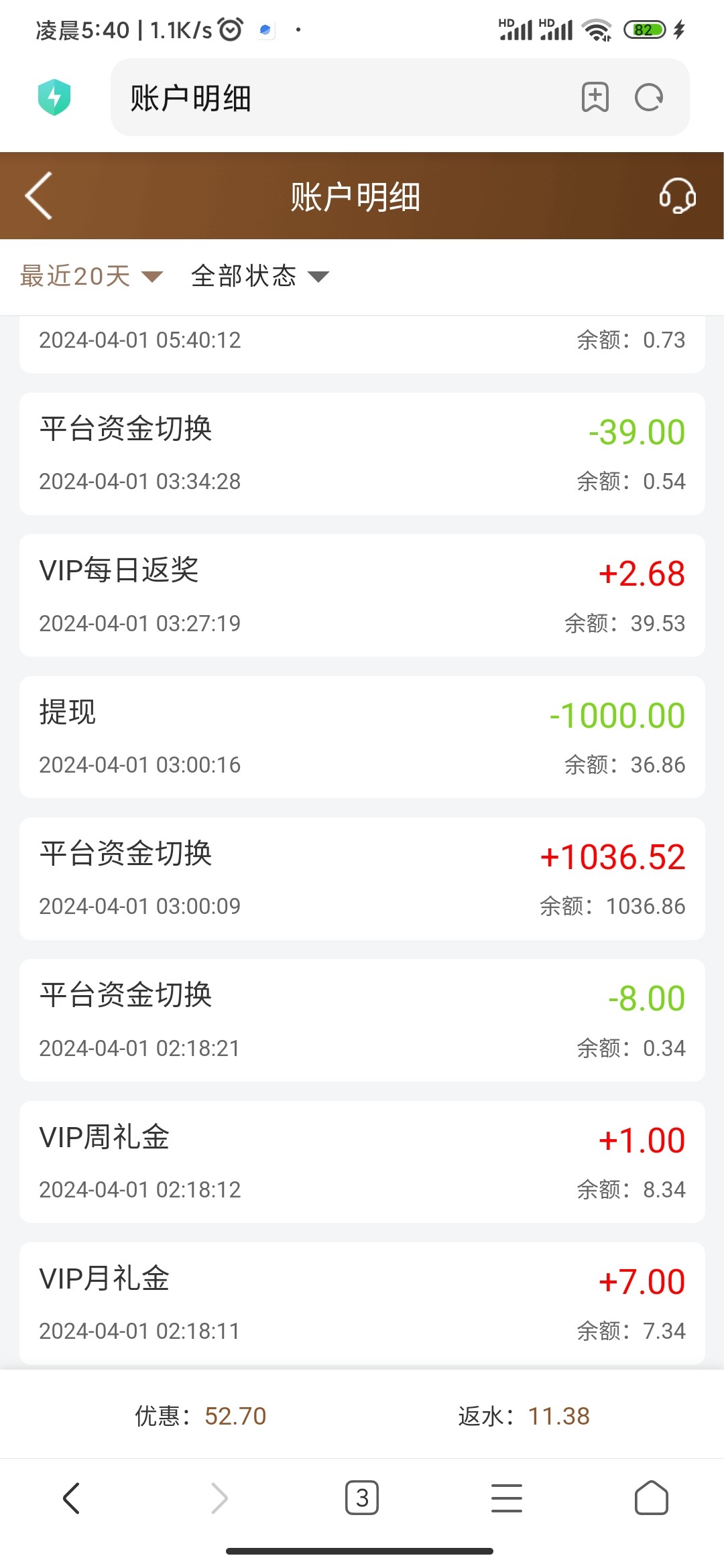The image size is (724, 1568).
Task: Open the 最近20天 date range dropdown
Action: coord(74,276)
